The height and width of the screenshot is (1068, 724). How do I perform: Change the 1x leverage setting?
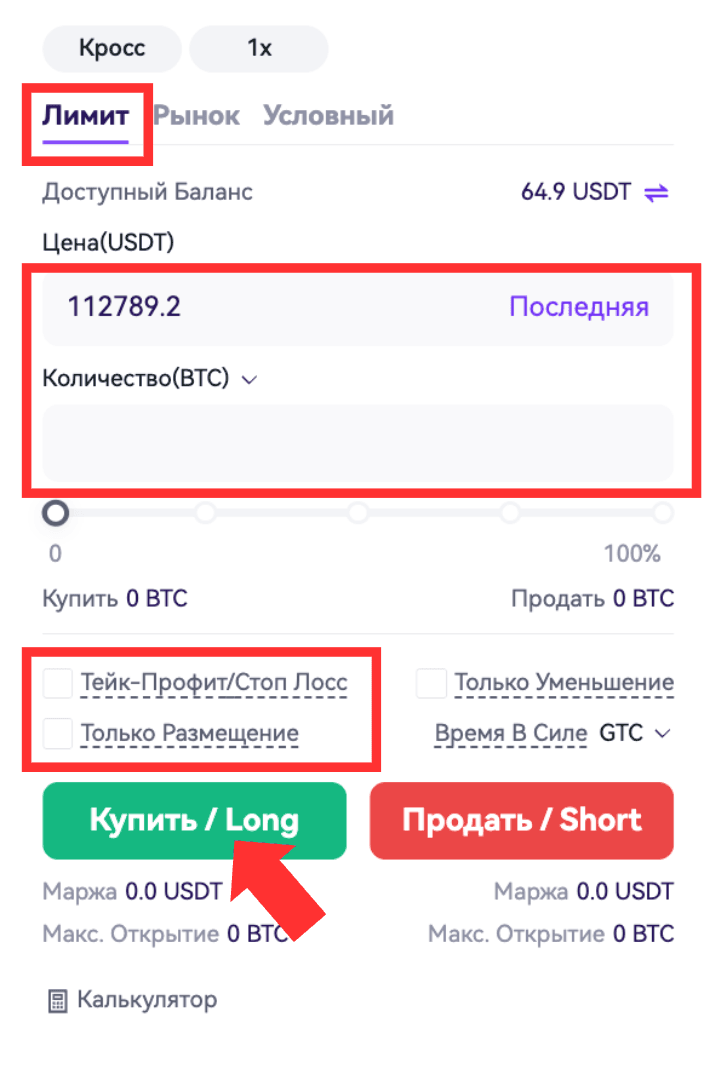point(259,48)
